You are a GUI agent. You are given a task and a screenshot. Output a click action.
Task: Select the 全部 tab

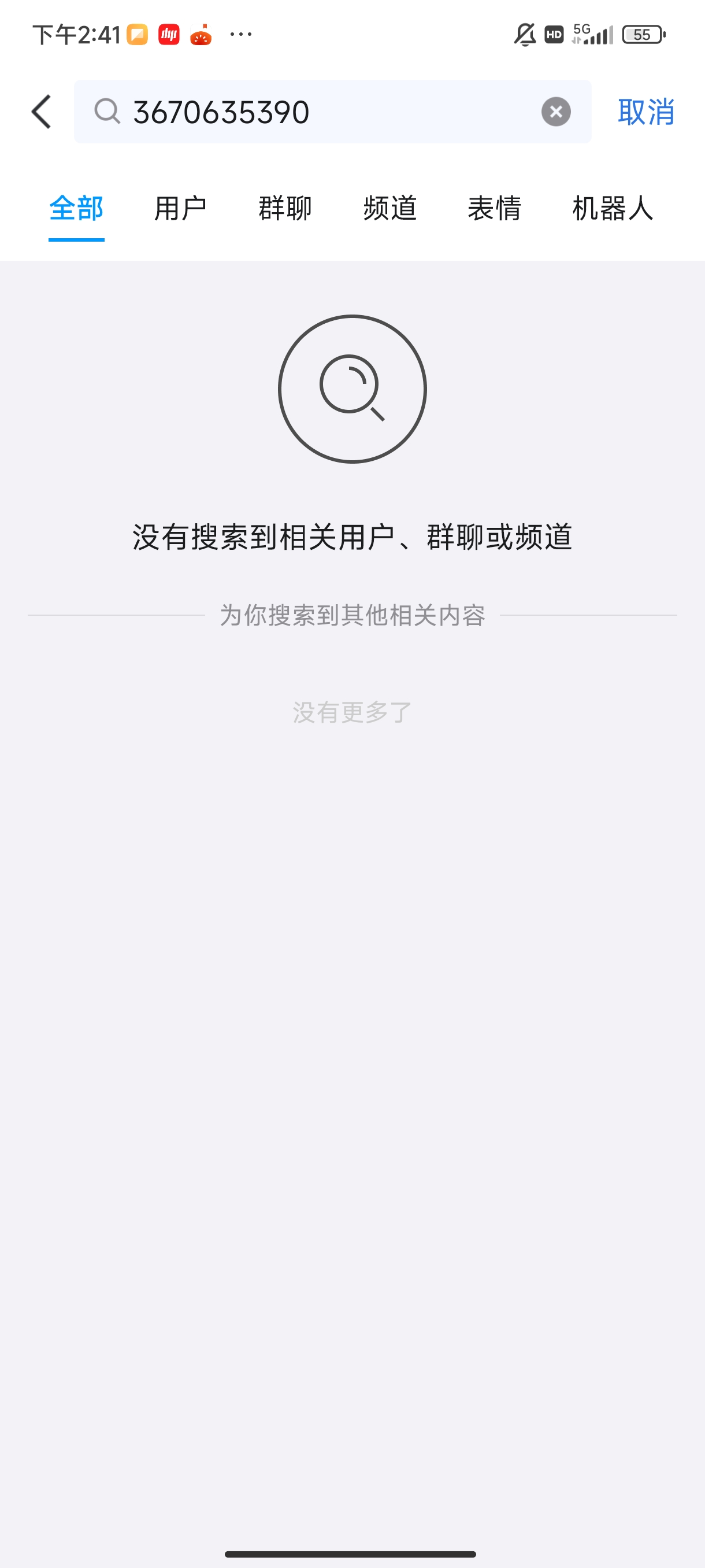point(77,209)
